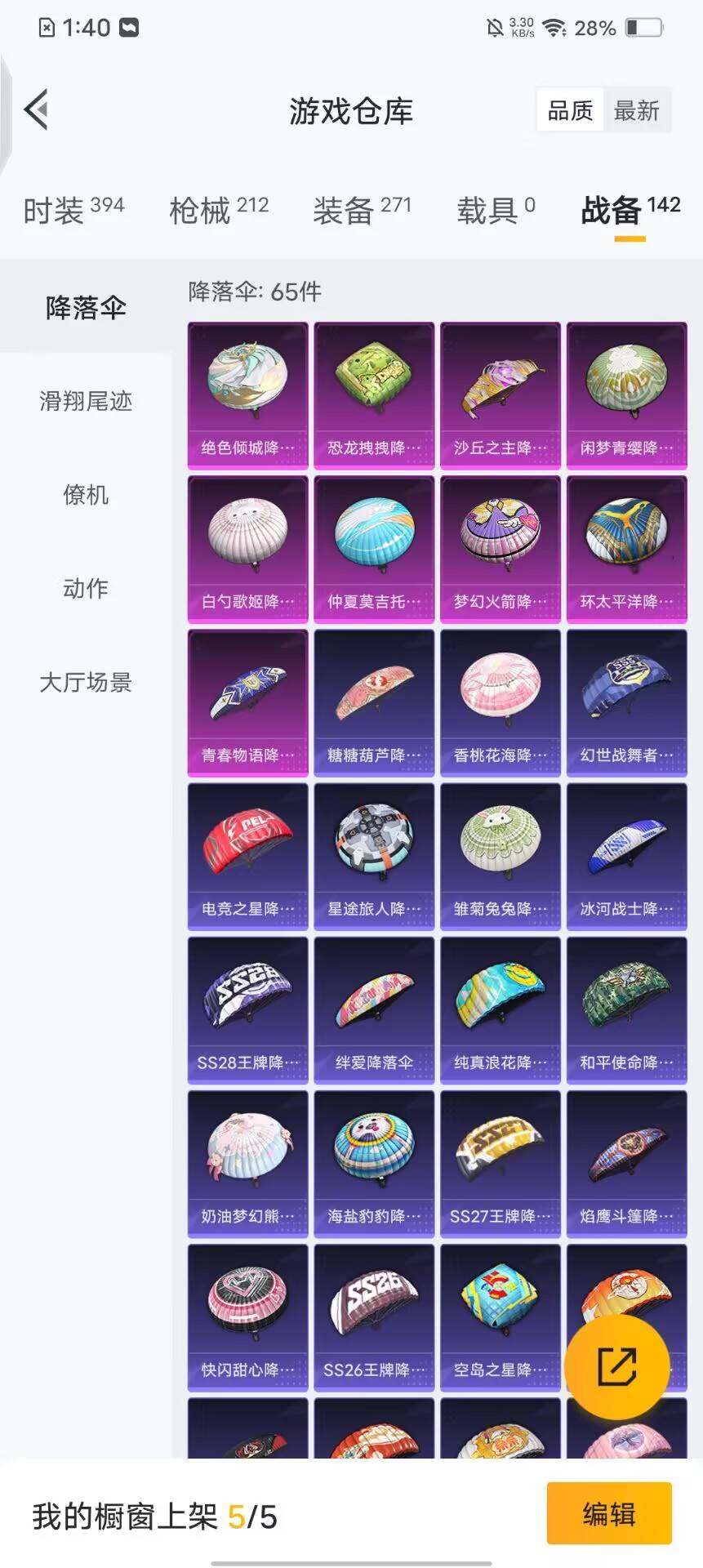Click the back arrow to exit the warehouse
The width and height of the screenshot is (703, 1568).
pyautogui.click(x=38, y=110)
